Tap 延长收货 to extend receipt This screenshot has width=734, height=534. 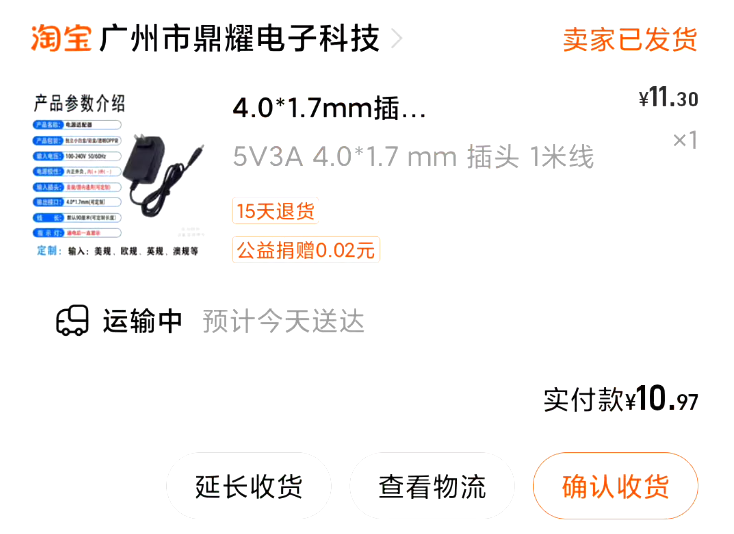coord(248,487)
